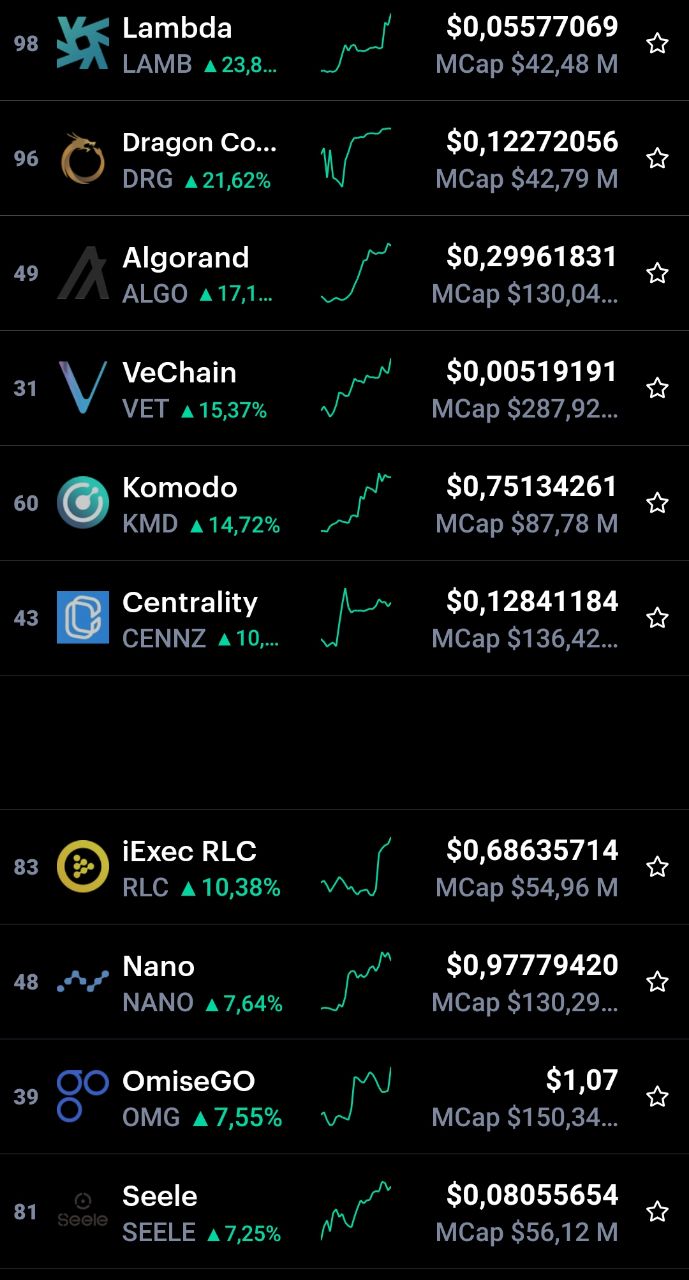Star iExec RLC as a favorite
The width and height of the screenshot is (689, 1280).
pyautogui.click(x=657, y=867)
